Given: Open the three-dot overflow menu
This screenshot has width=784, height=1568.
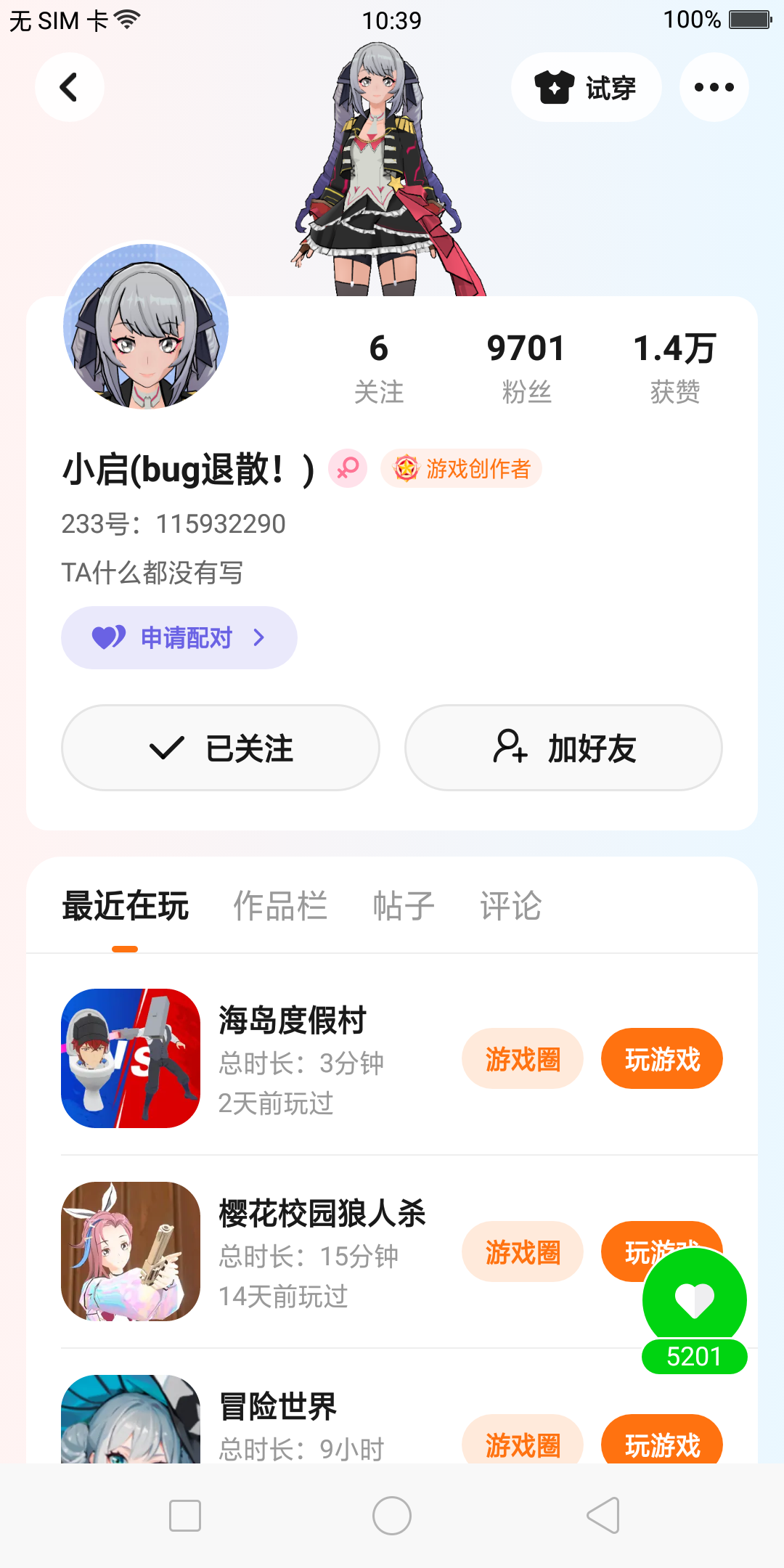Looking at the screenshot, I should click(714, 88).
